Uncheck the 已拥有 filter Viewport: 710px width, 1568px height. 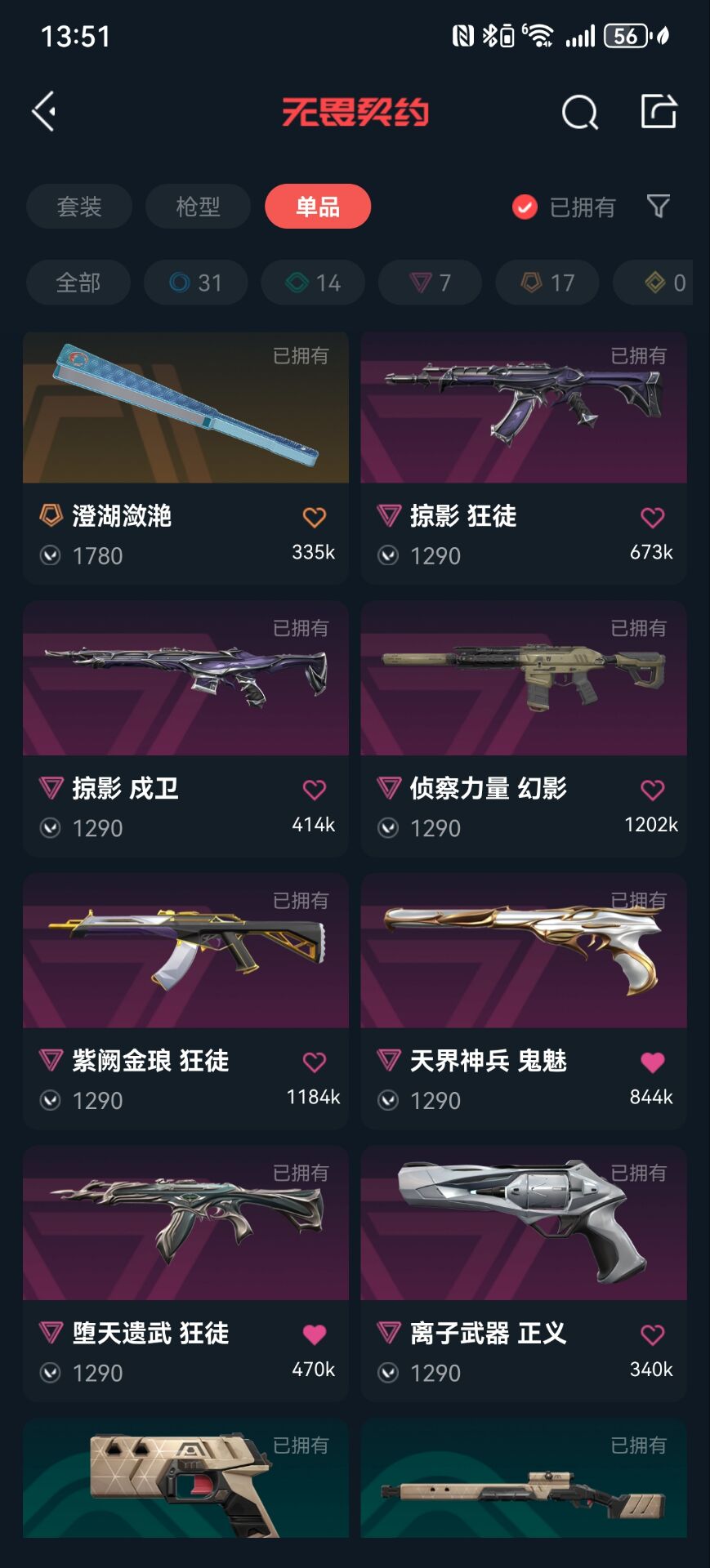(x=525, y=207)
